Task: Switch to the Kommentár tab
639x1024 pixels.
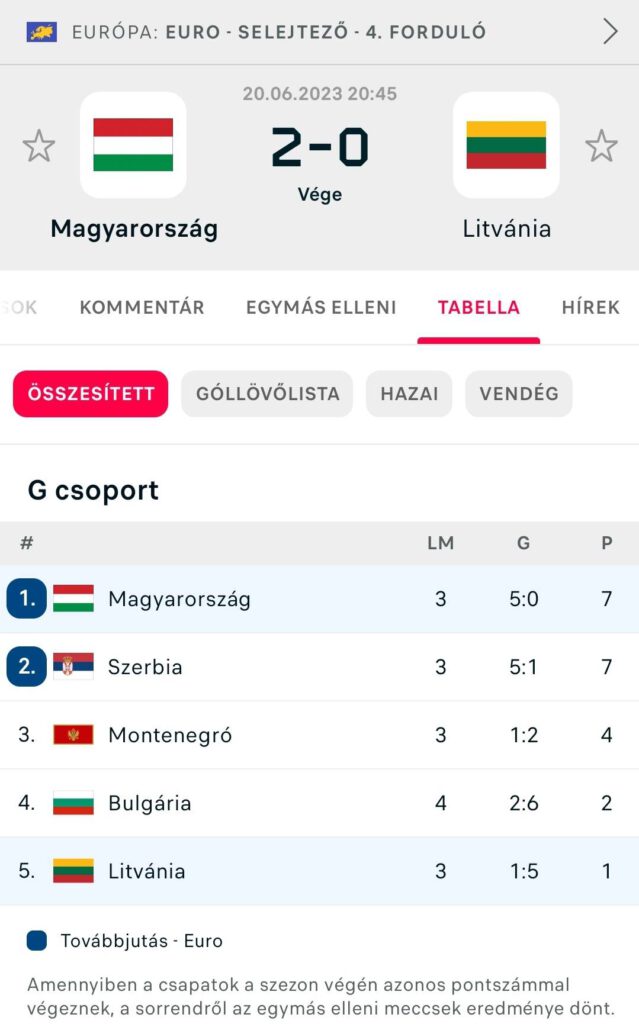Action: [x=142, y=307]
